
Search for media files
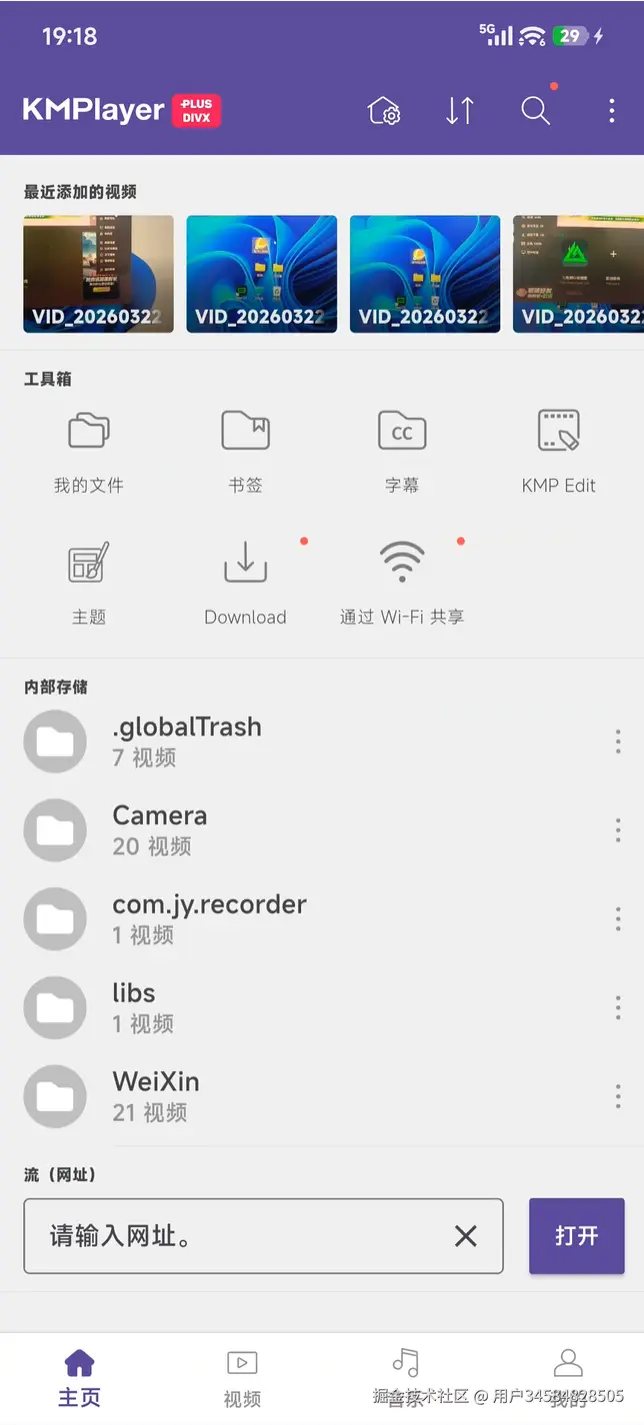pos(536,111)
